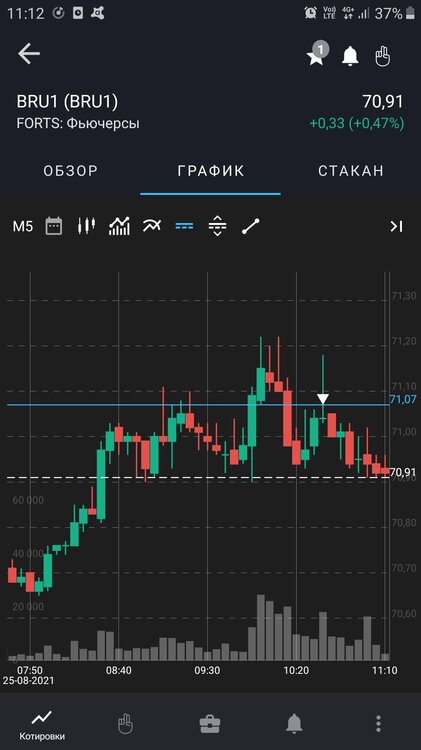This screenshot has width=421, height=750.
Task: Switch to the СТАКАН tab
Action: click(351, 171)
